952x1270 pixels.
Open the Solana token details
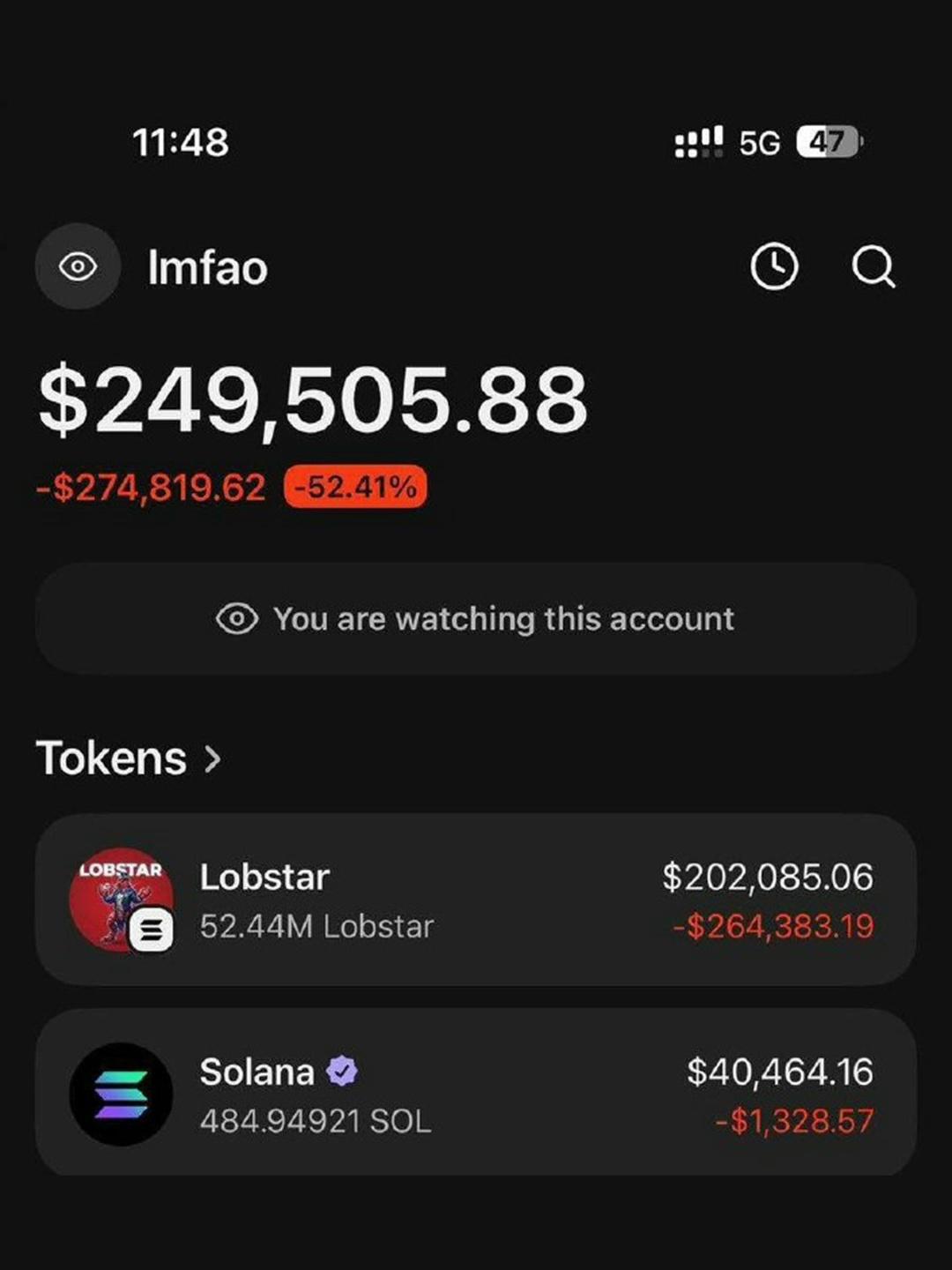point(476,1094)
